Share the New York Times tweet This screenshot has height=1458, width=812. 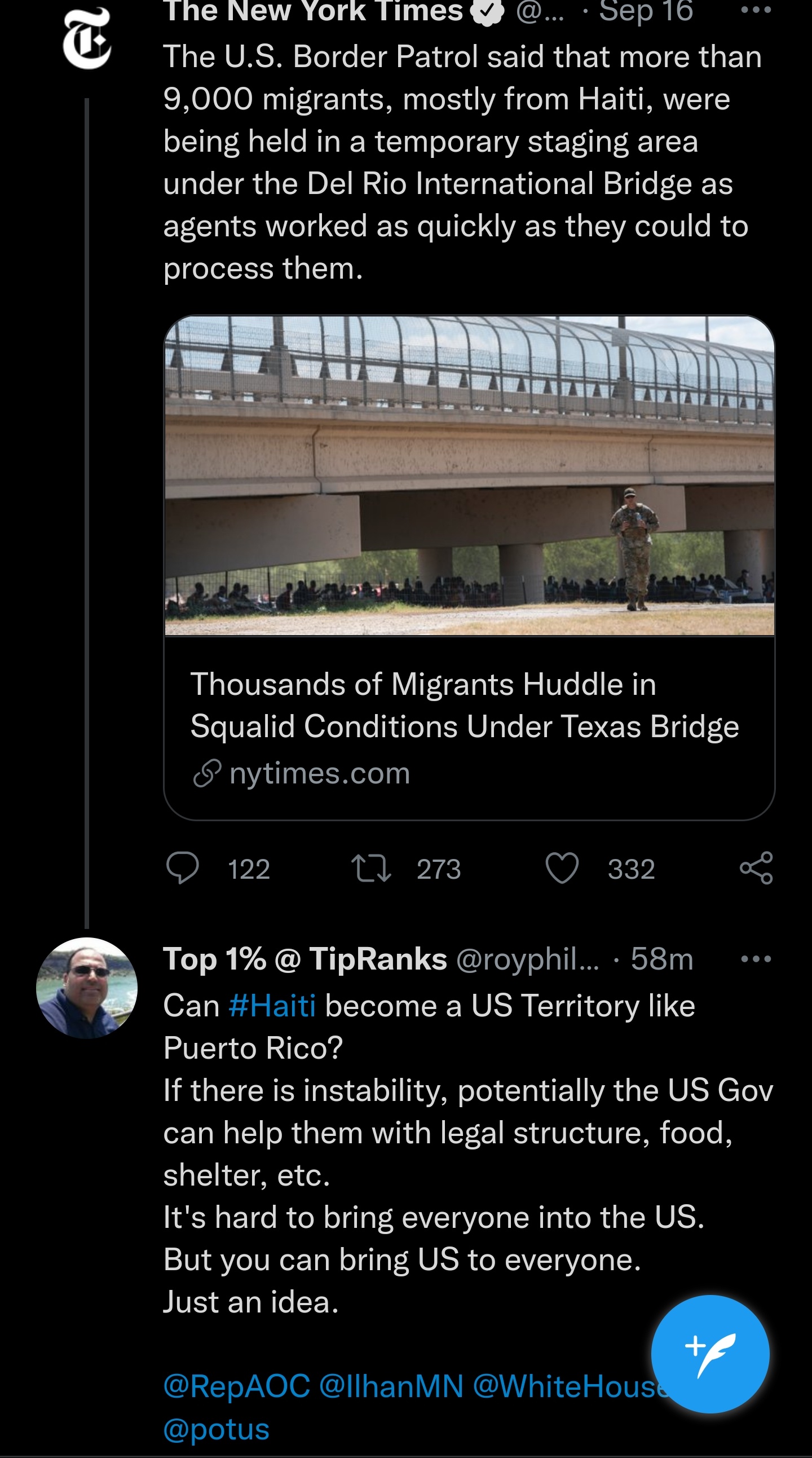coord(757,868)
